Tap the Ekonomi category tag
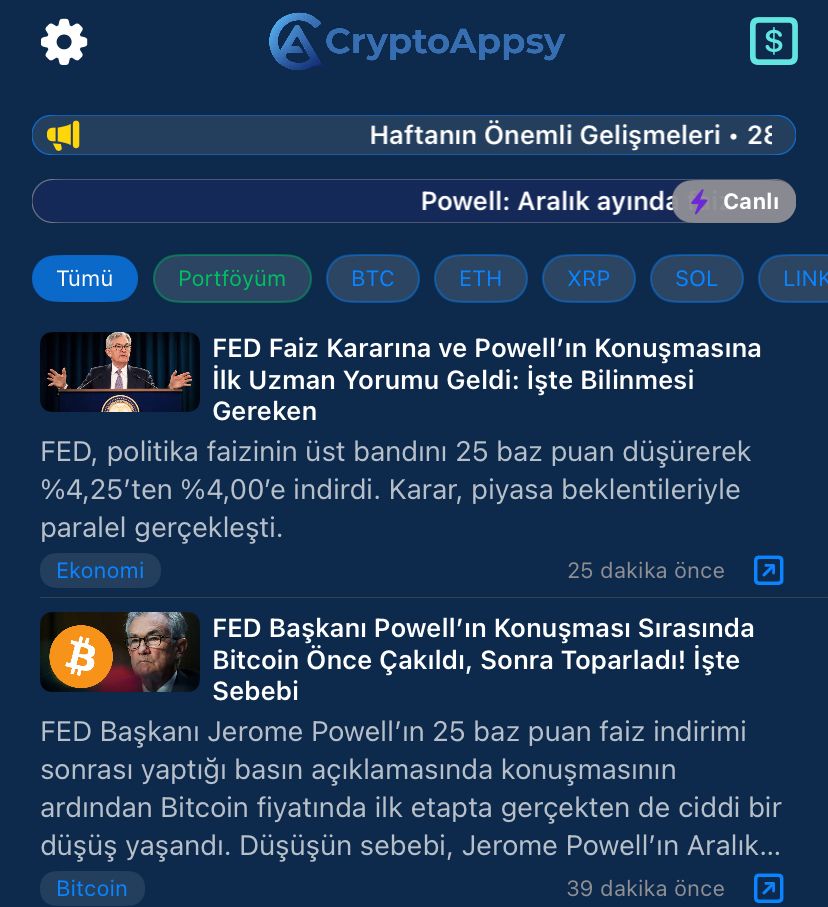Viewport: 828px width, 907px height. (x=100, y=570)
